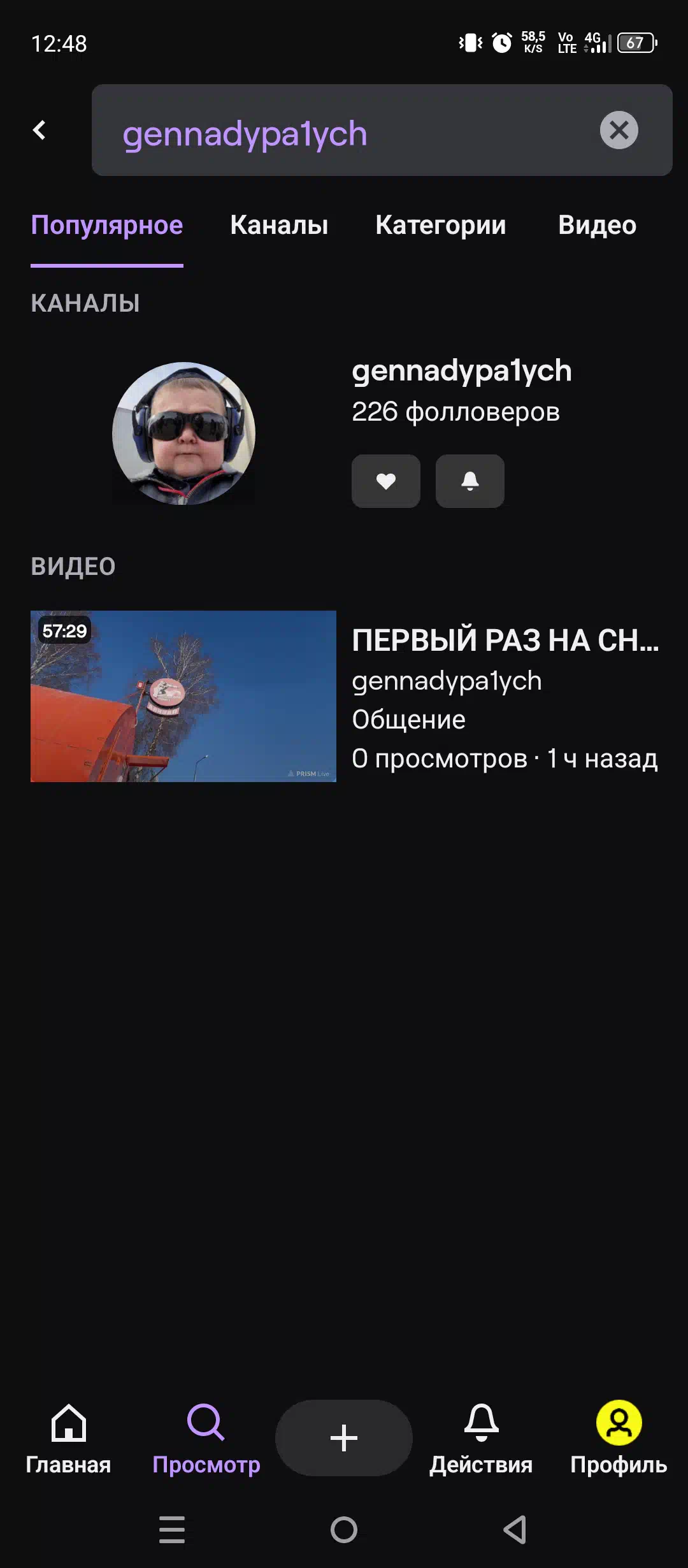The width and height of the screenshot is (688, 1568).
Task: Tap the system home button
Action: (344, 1530)
